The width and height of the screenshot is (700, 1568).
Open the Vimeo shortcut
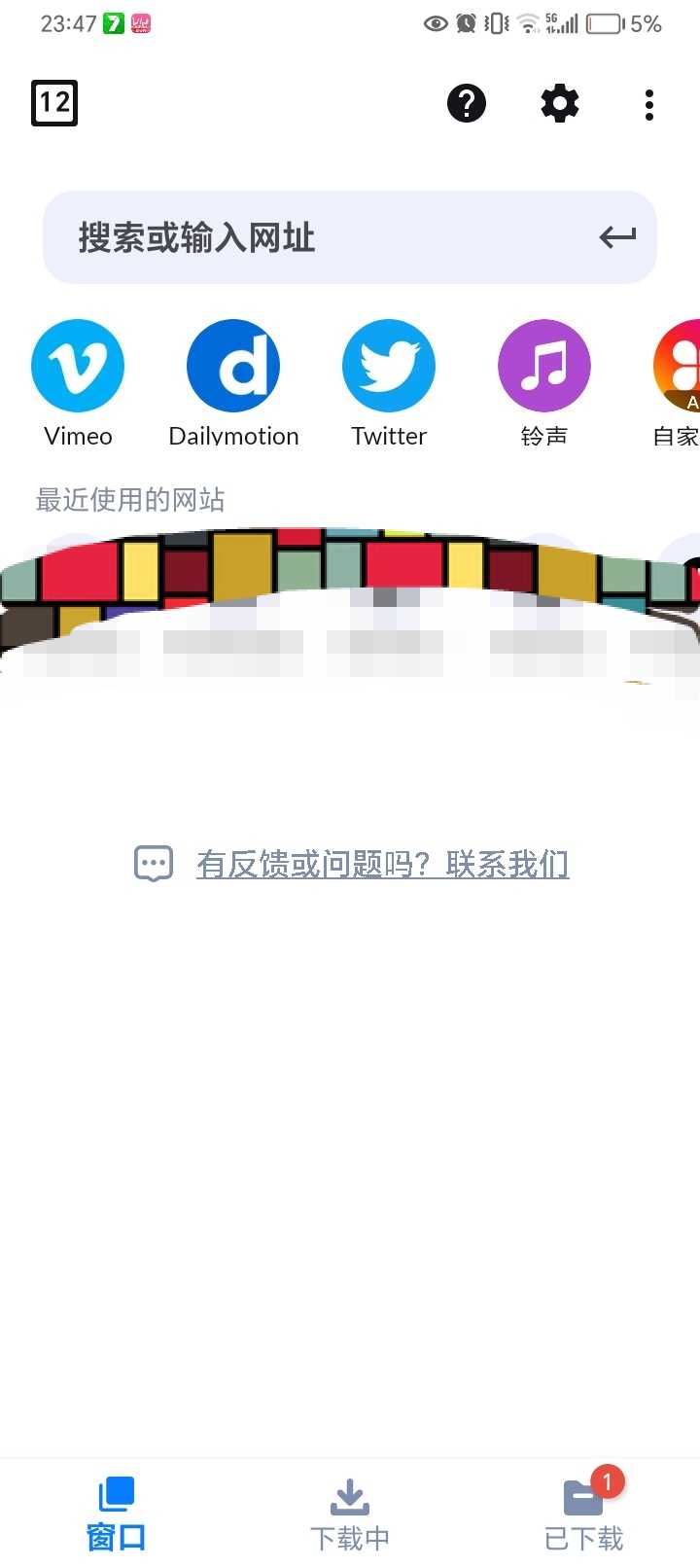pos(78,367)
